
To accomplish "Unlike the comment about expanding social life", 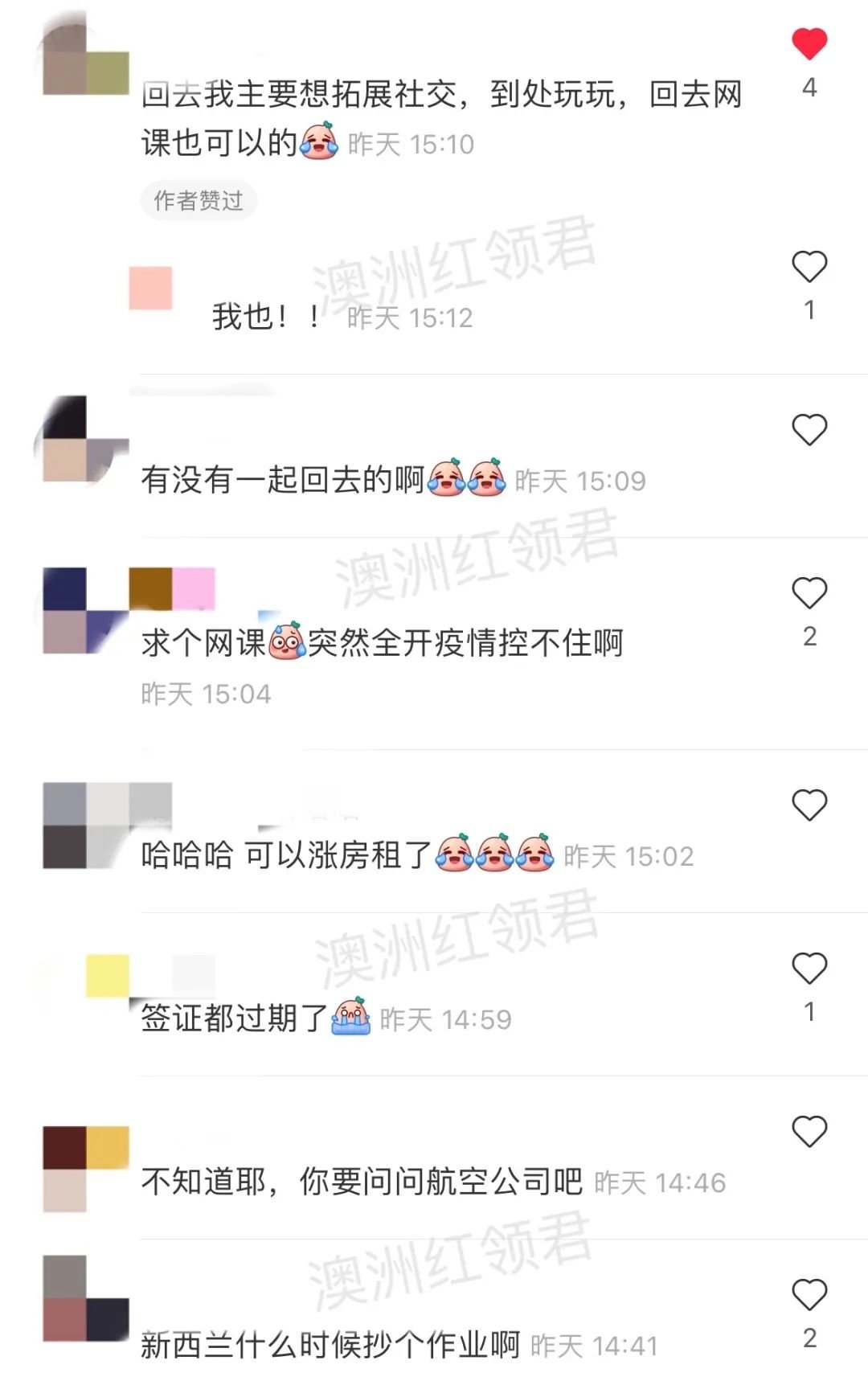I will (809, 44).
